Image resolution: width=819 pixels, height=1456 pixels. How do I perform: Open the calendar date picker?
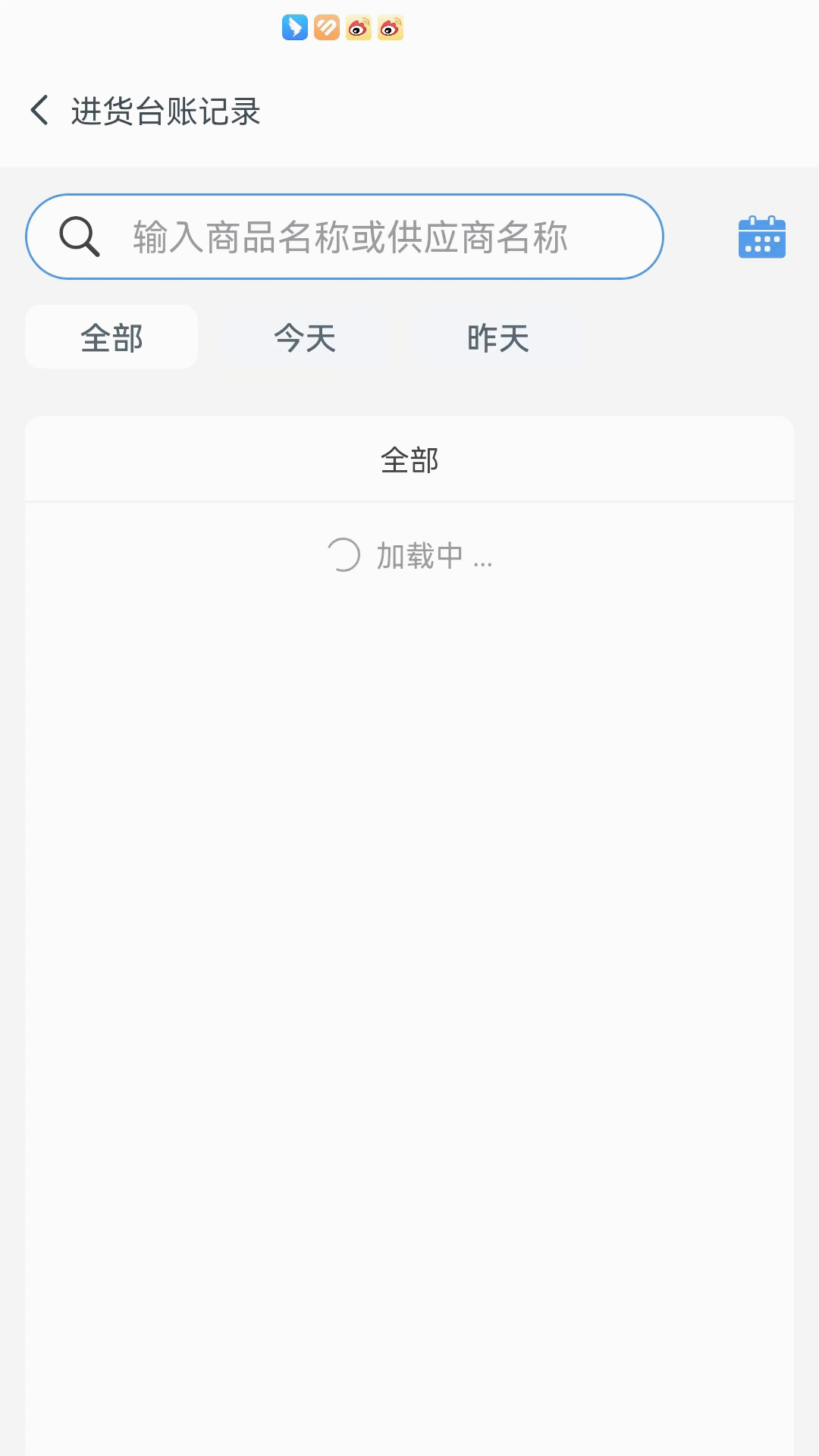coord(761,237)
